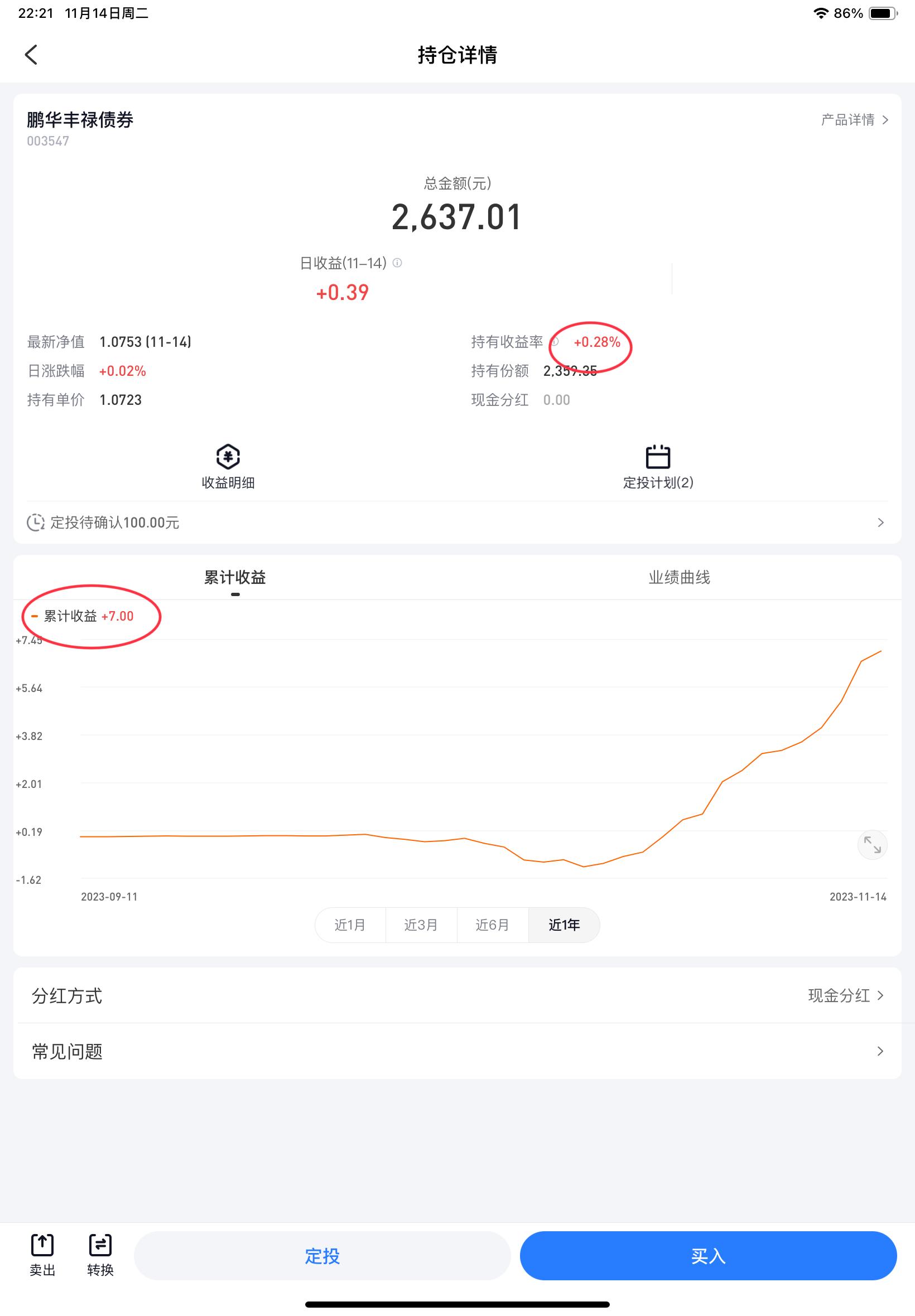Open 收益明细 earnings details

[228, 466]
